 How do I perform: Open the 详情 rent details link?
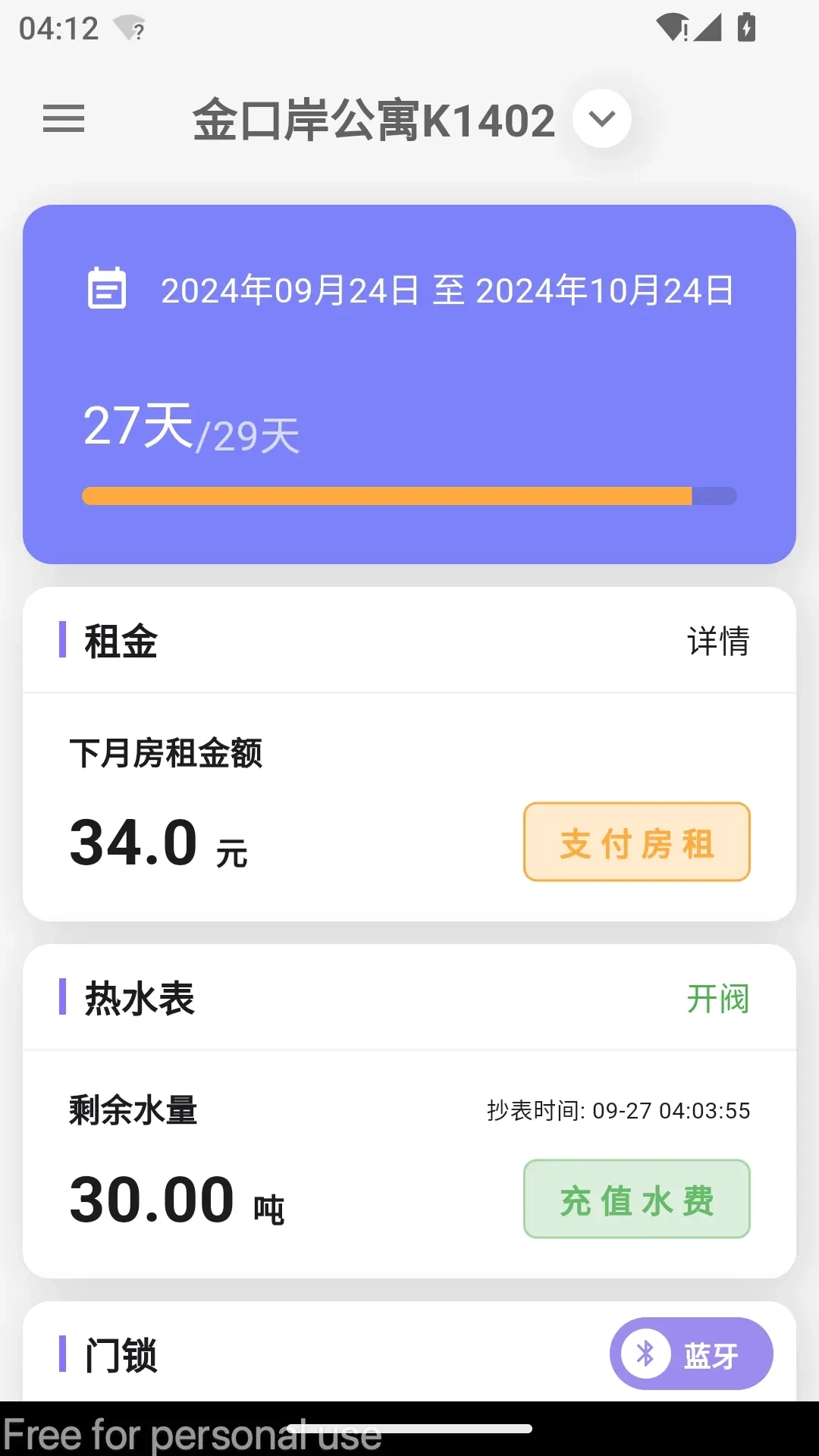[x=718, y=641]
